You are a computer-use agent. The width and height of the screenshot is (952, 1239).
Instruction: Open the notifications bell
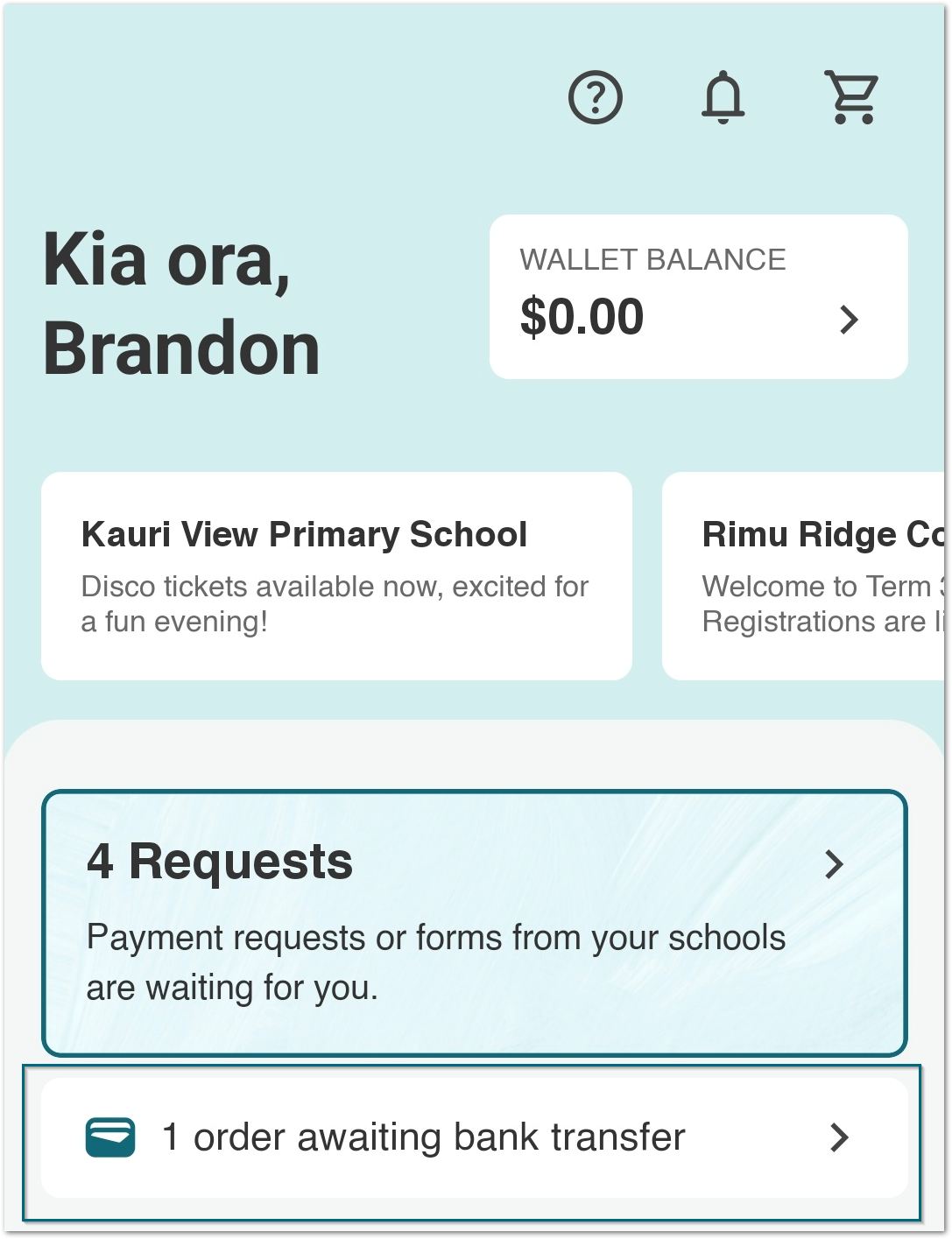[723, 97]
